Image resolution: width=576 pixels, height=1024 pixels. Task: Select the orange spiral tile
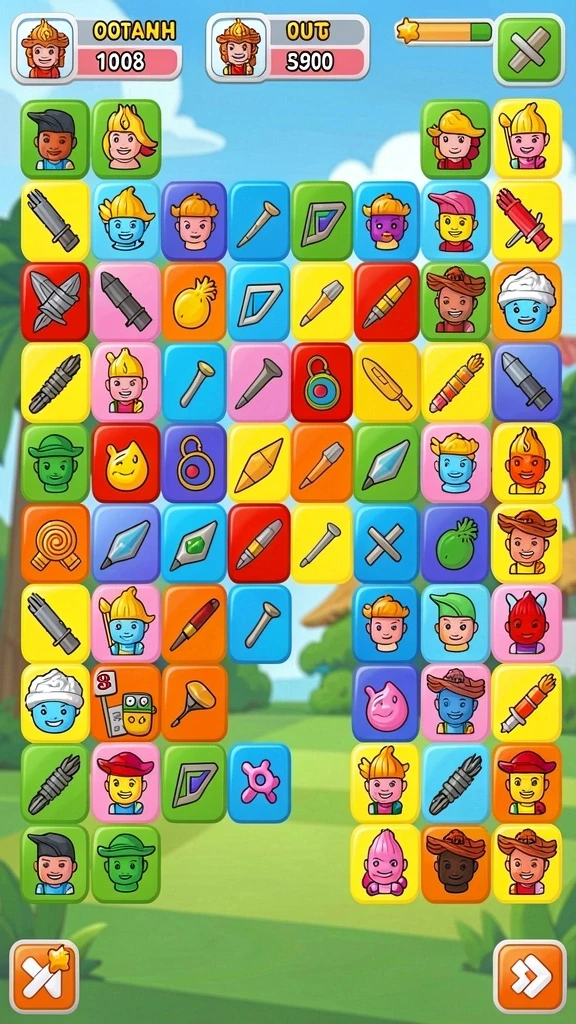(x=55, y=543)
